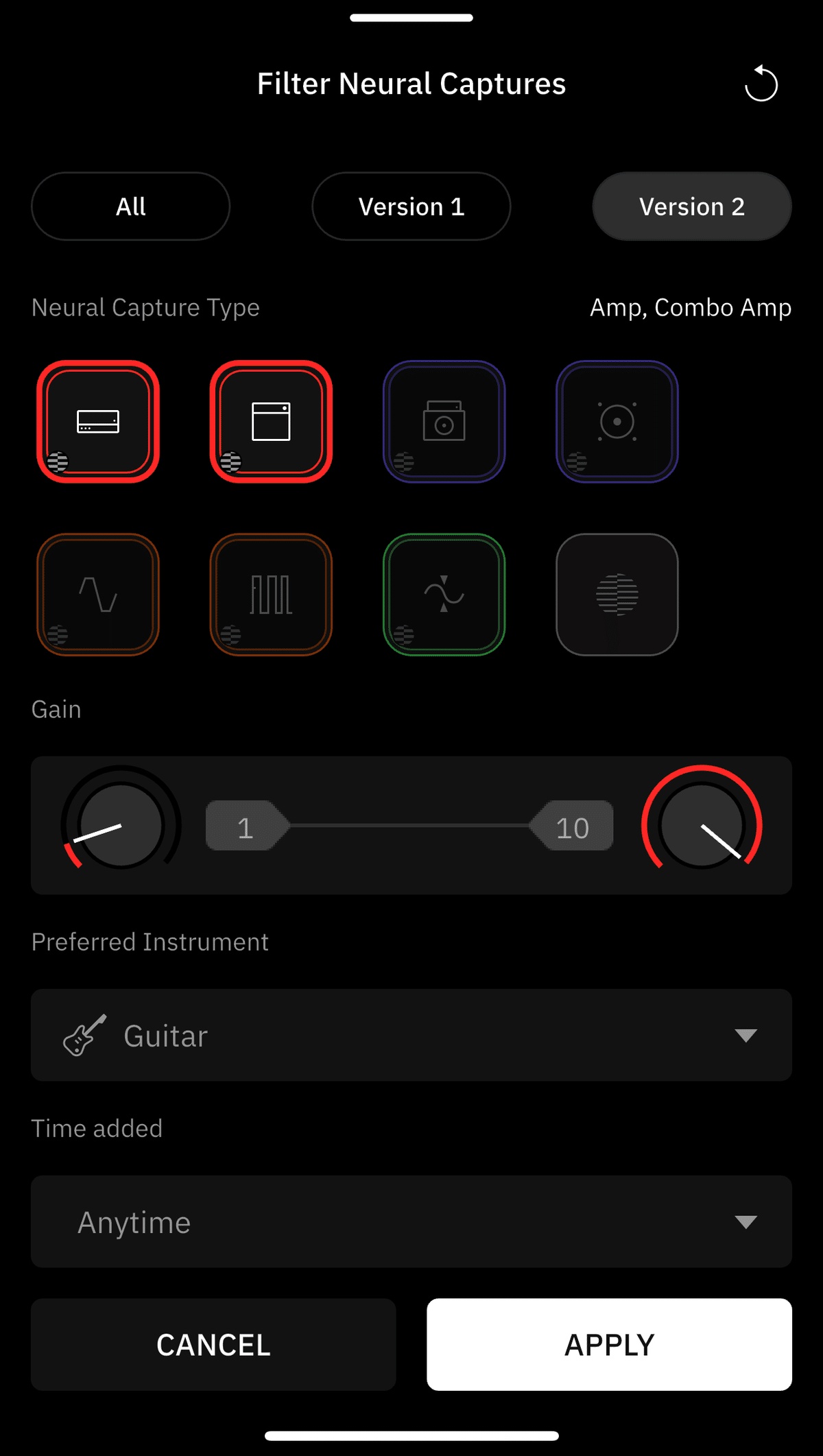This screenshot has width=823, height=1456.
Task: Select the Version 2 filter
Action: [x=691, y=206]
